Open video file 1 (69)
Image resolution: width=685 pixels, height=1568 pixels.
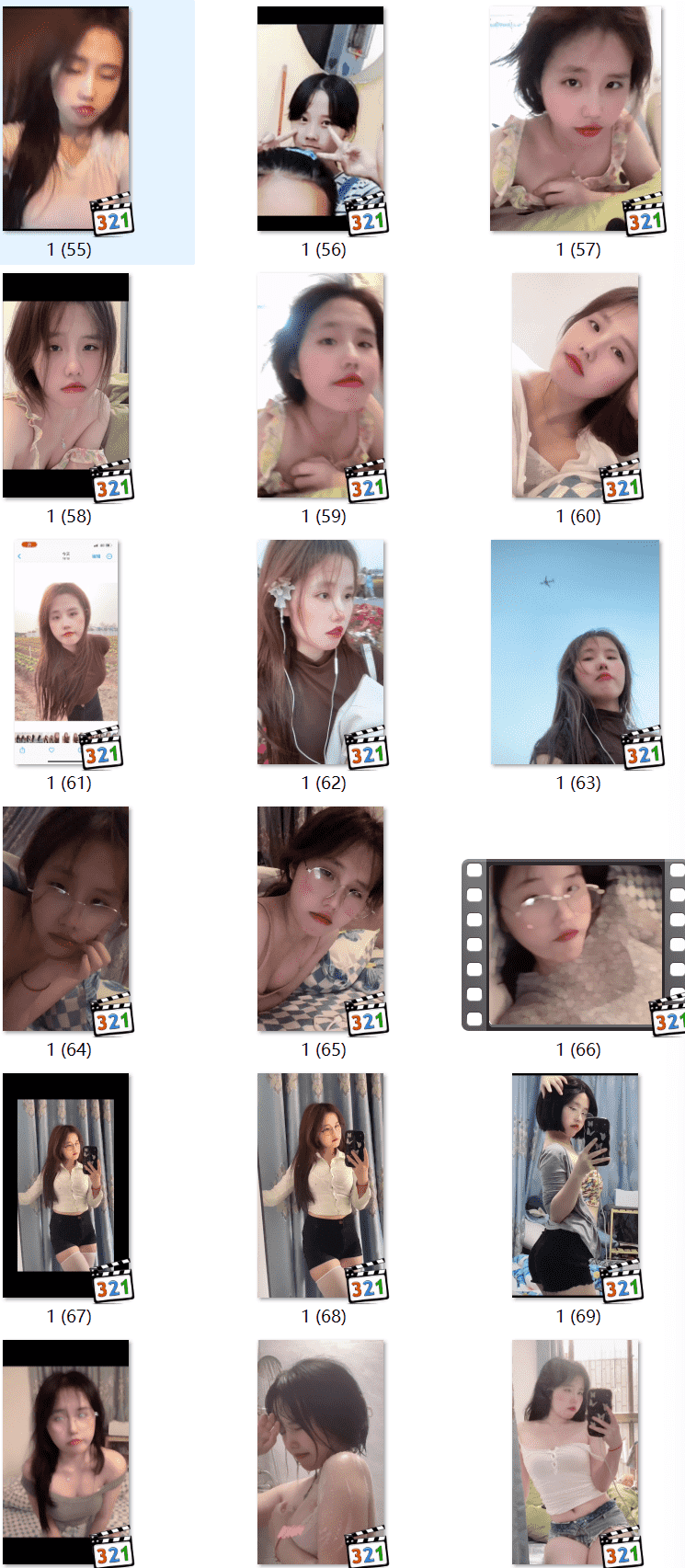tap(576, 1186)
